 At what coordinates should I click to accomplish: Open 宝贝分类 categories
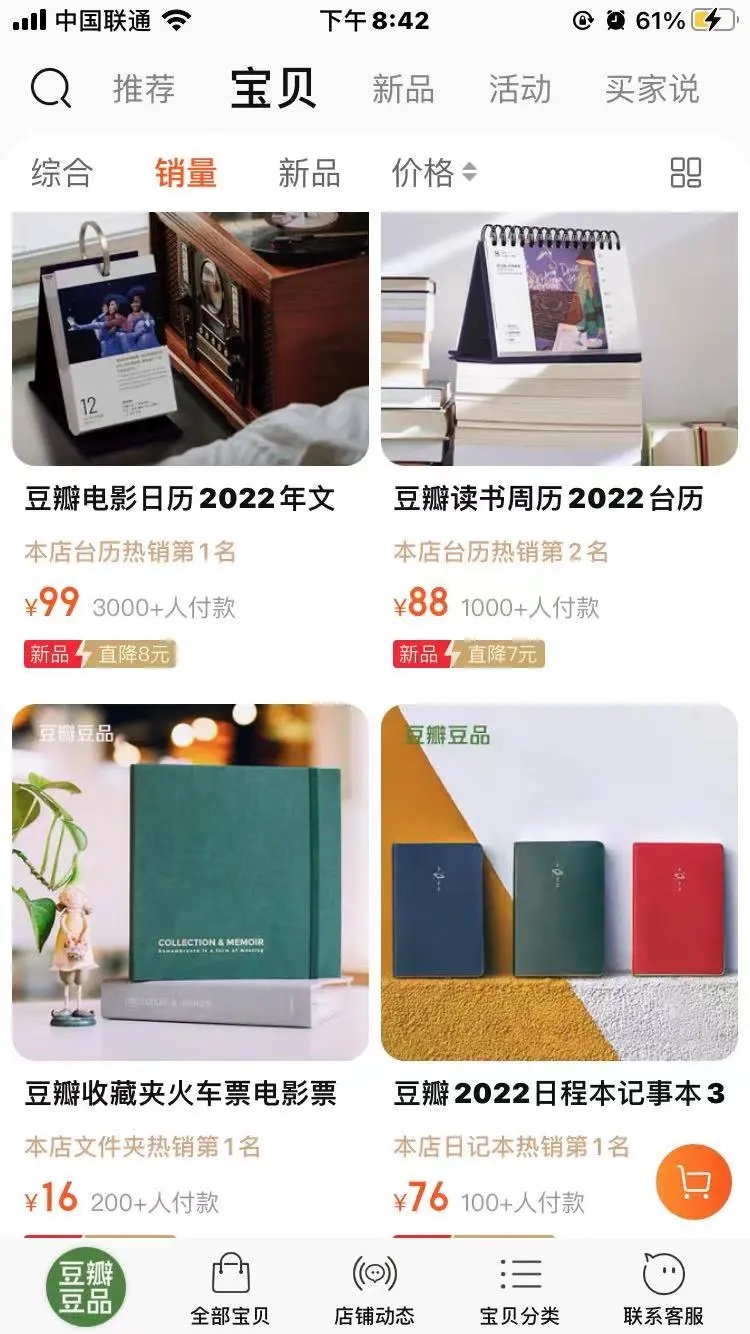(x=520, y=1288)
